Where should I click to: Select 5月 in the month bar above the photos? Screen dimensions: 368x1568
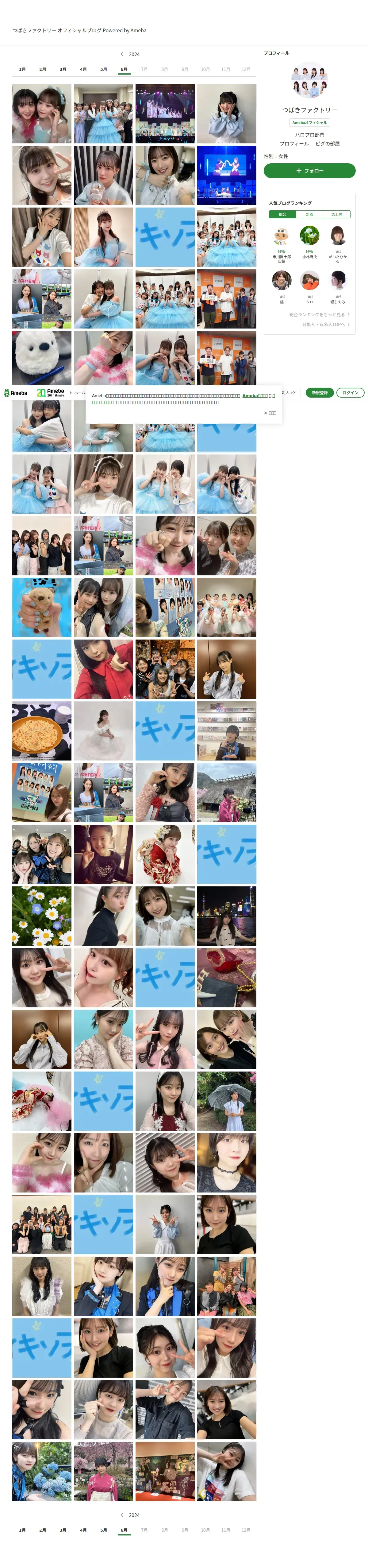(x=103, y=69)
